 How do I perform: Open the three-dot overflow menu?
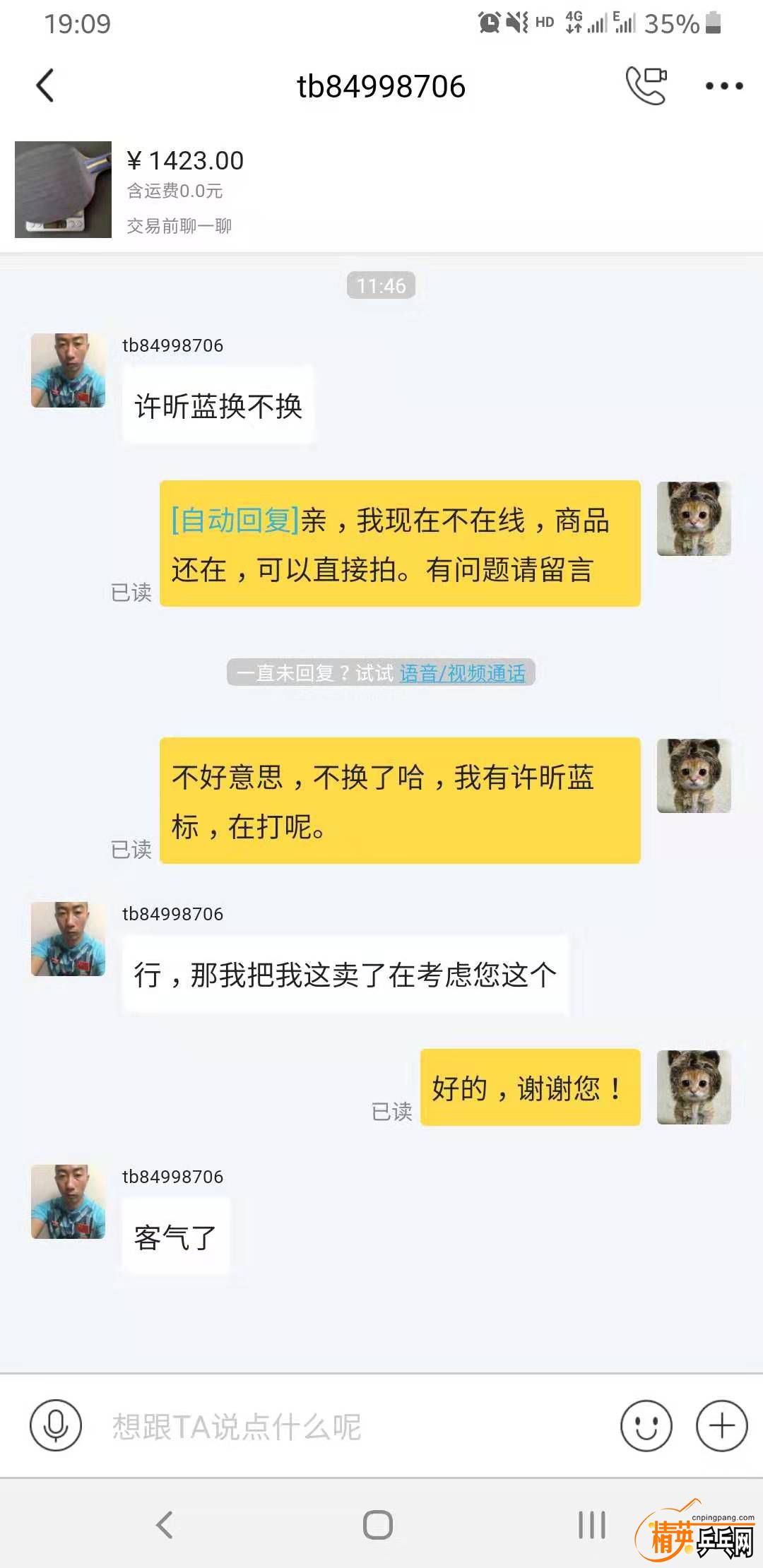point(724,86)
